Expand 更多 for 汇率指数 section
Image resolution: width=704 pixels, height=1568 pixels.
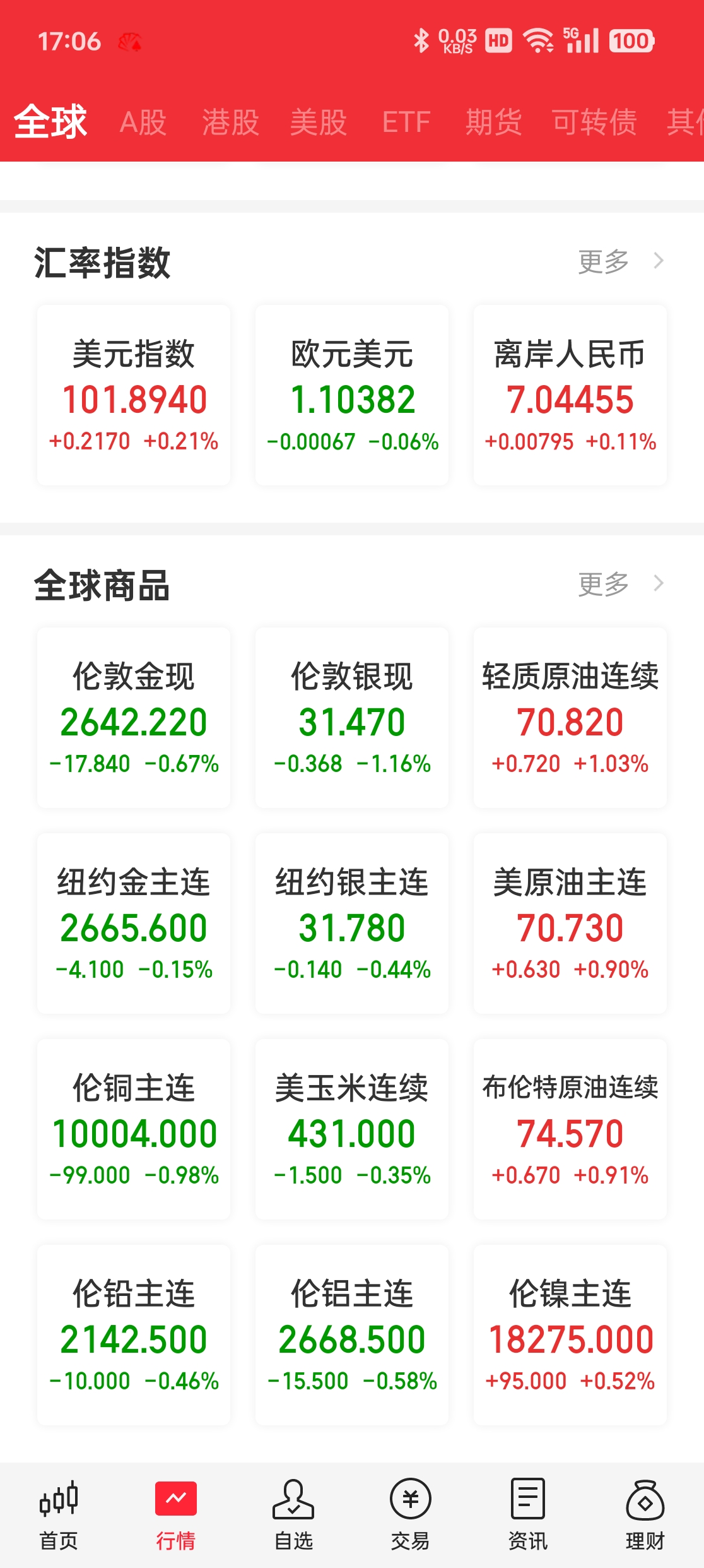[601, 261]
